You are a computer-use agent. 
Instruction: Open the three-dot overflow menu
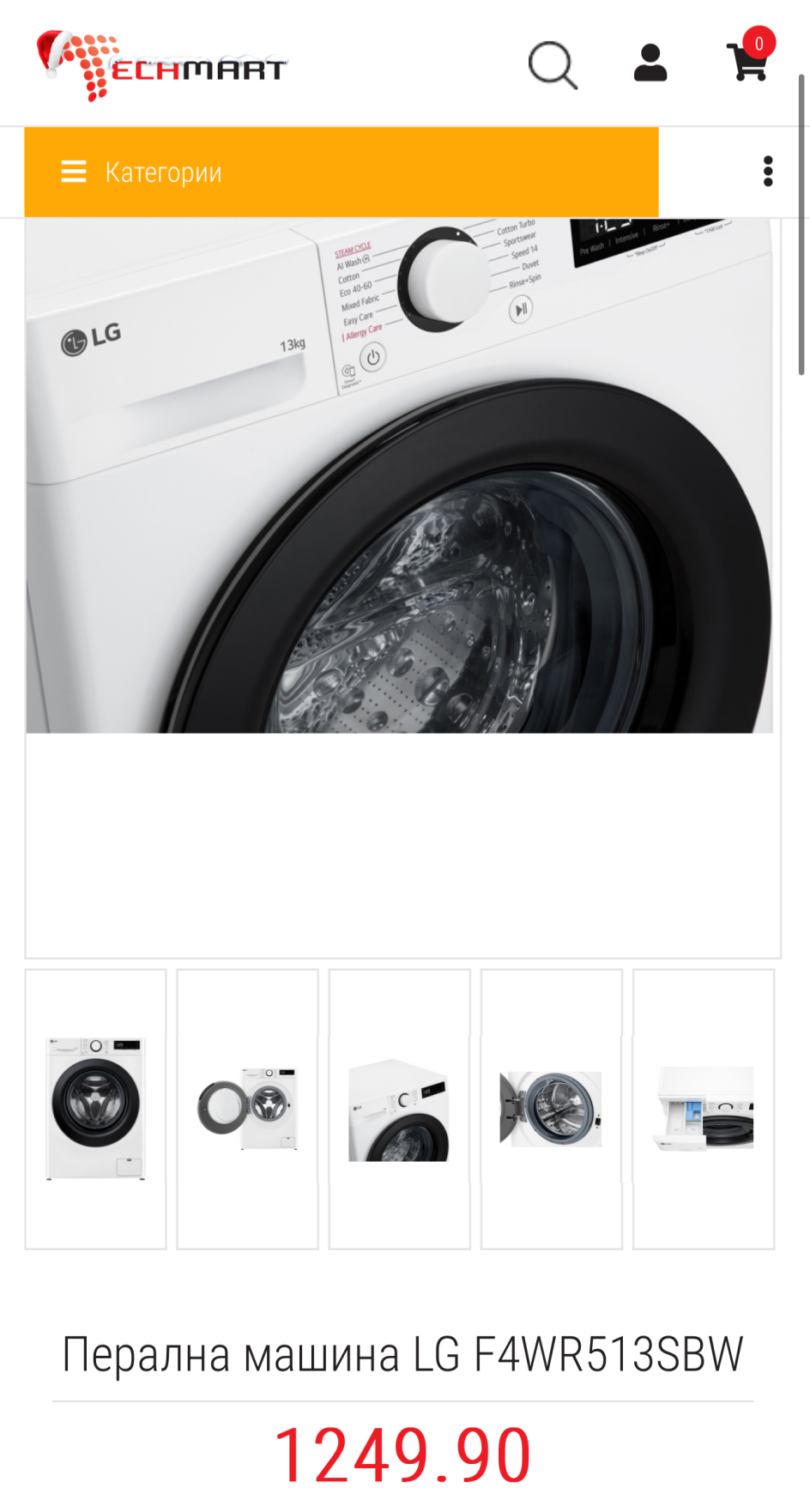[768, 172]
